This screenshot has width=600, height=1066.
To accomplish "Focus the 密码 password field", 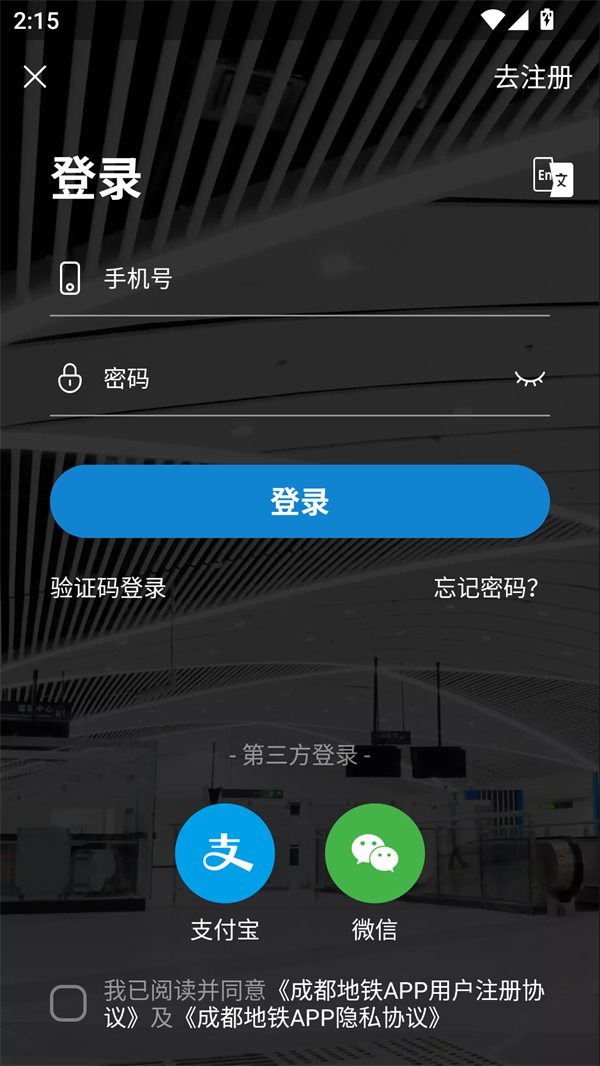I will coord(300,379).
